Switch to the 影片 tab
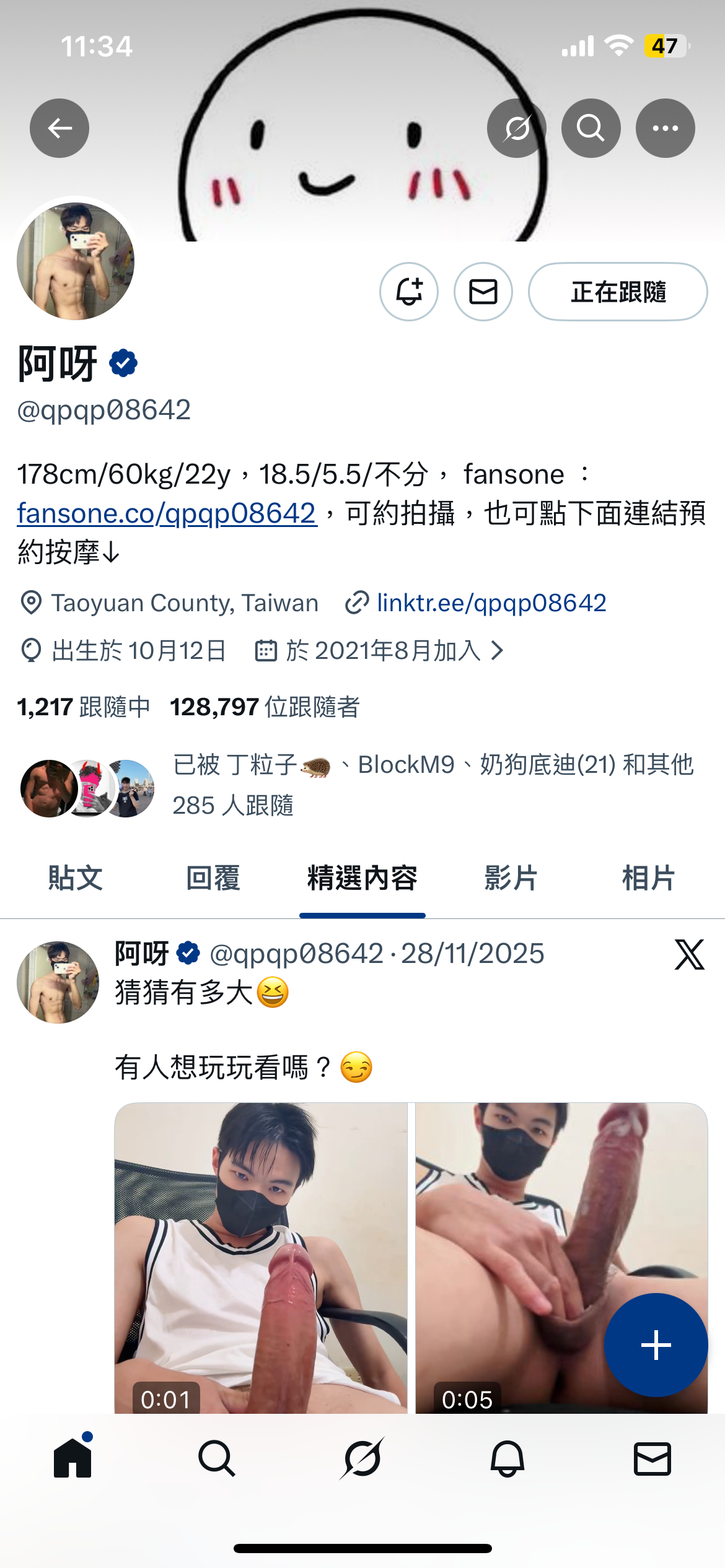725x1568 pixels. 511,878
